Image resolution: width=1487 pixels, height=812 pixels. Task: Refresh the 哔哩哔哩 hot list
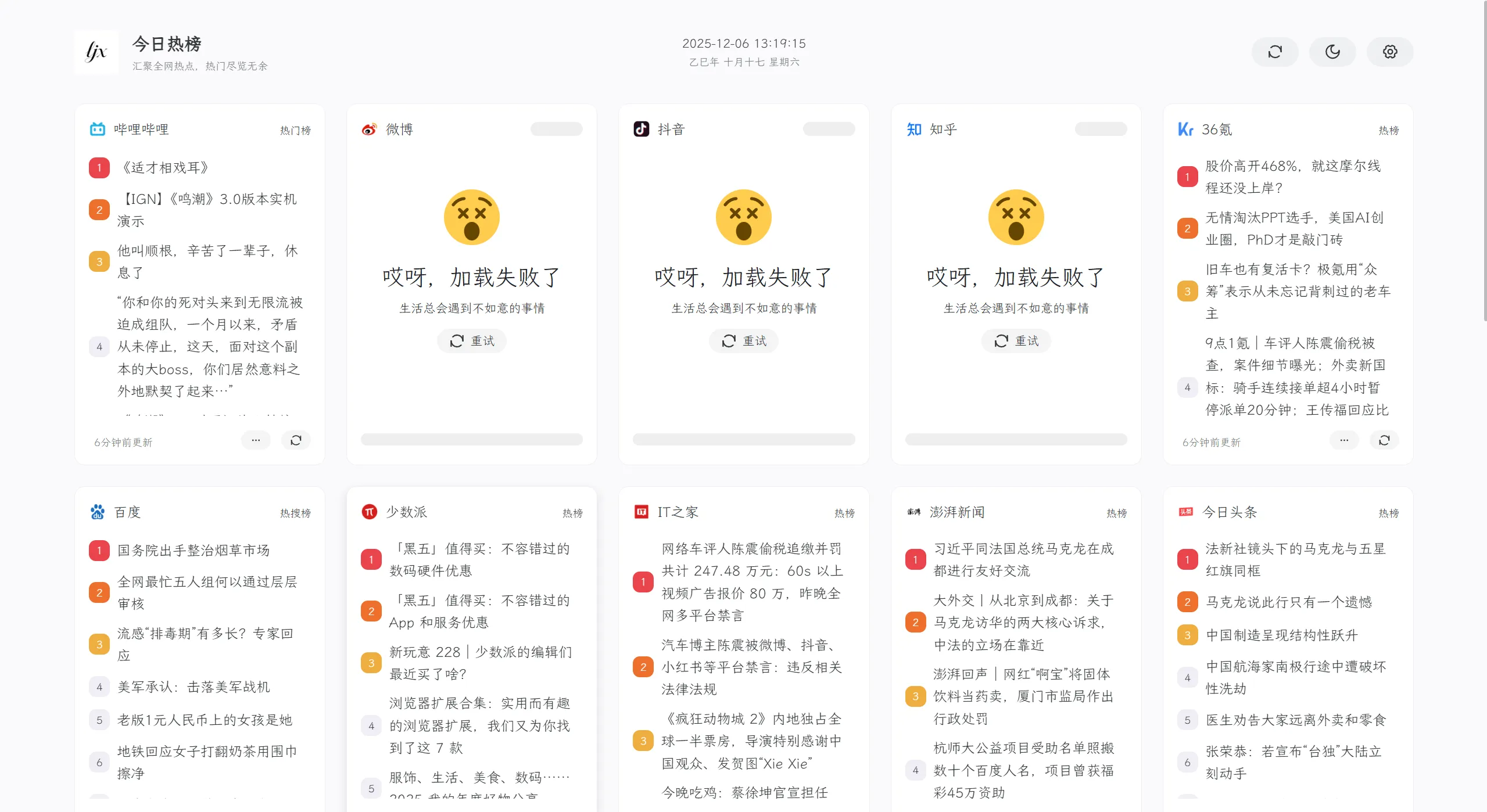tap(296, 440)
